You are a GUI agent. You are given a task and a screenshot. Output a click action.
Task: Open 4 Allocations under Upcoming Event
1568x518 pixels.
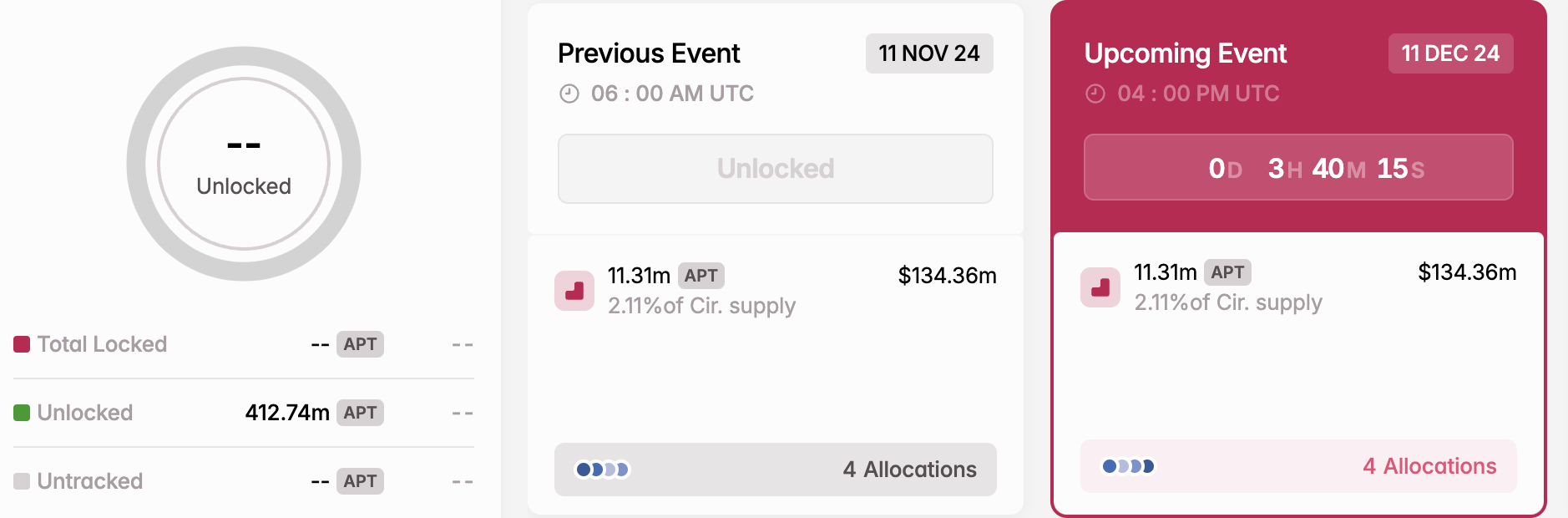(1297, 466)
